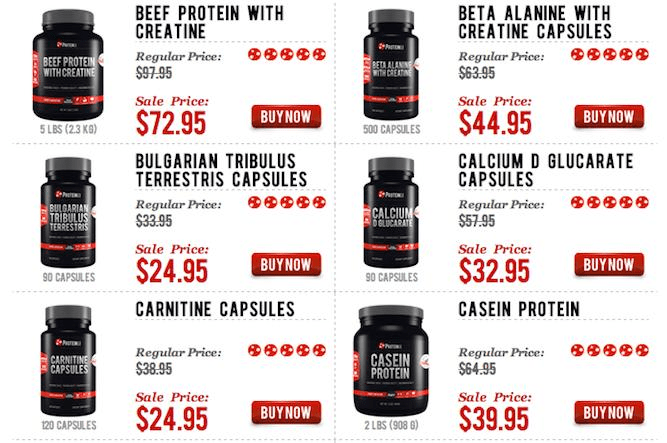This screenshot has width=667, height=443.
Task: View the Calcium D Glucarate bottle image
Action: pyautogui.click(x=393, y=212)
